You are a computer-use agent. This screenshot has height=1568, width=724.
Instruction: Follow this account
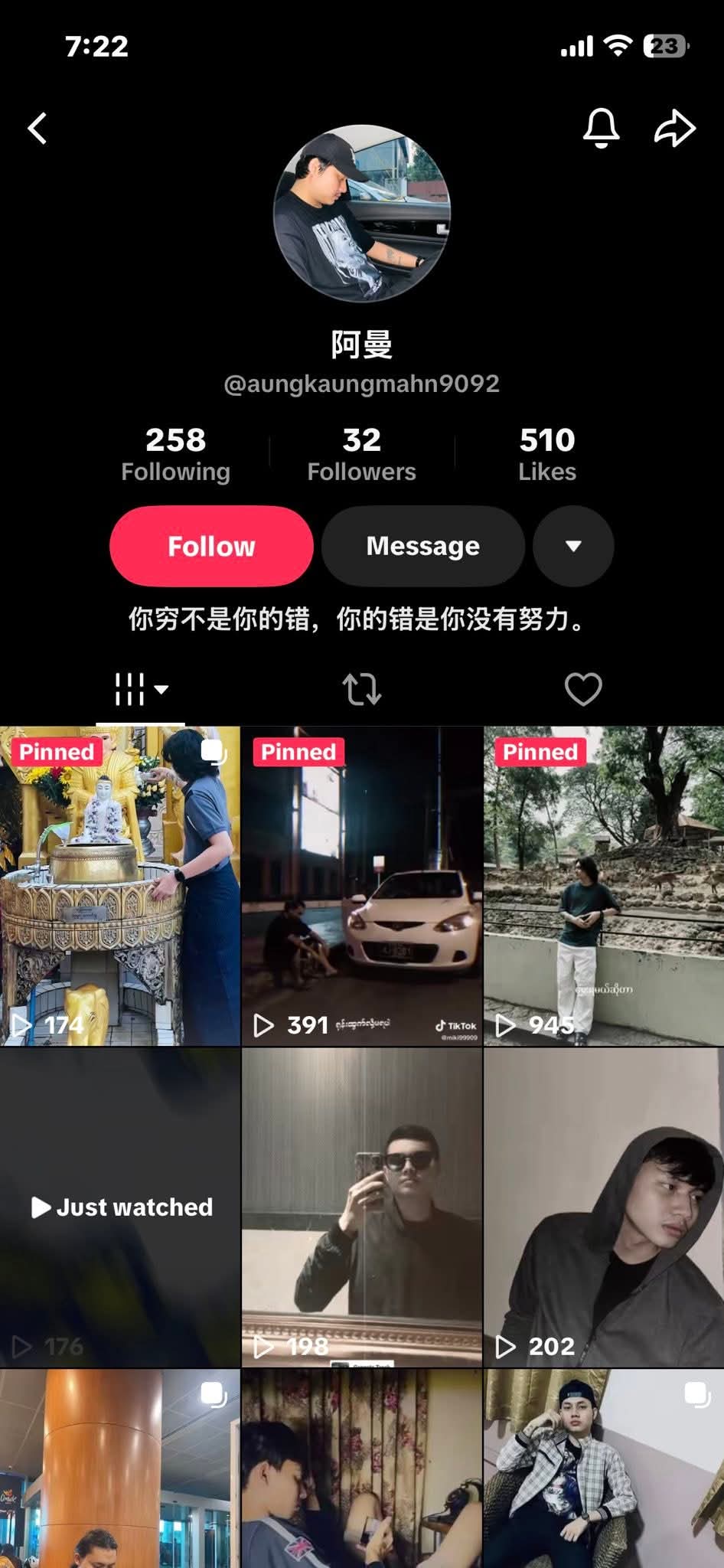[x=211, y=546]
